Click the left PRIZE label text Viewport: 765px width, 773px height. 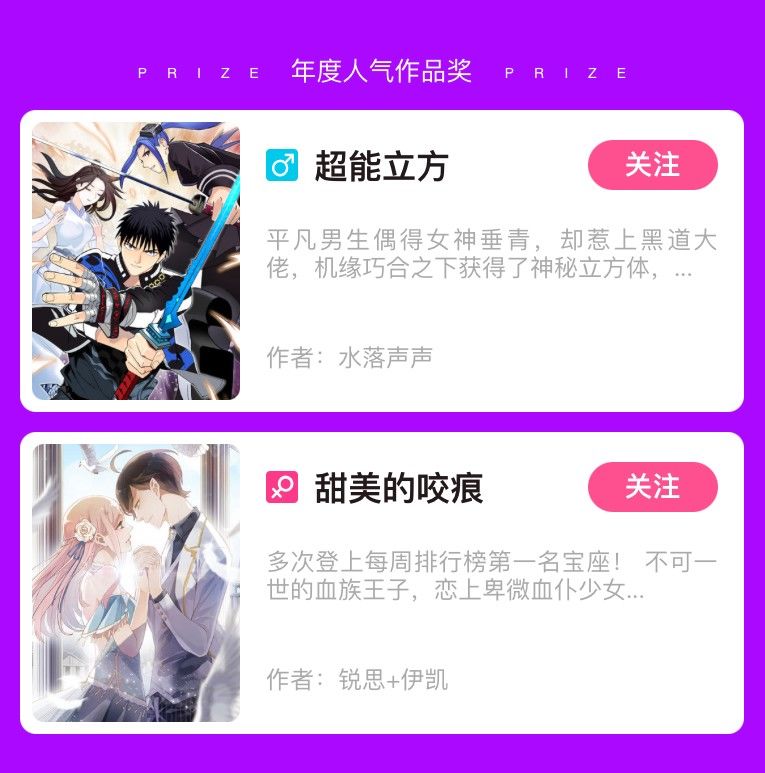coord(197,71)
